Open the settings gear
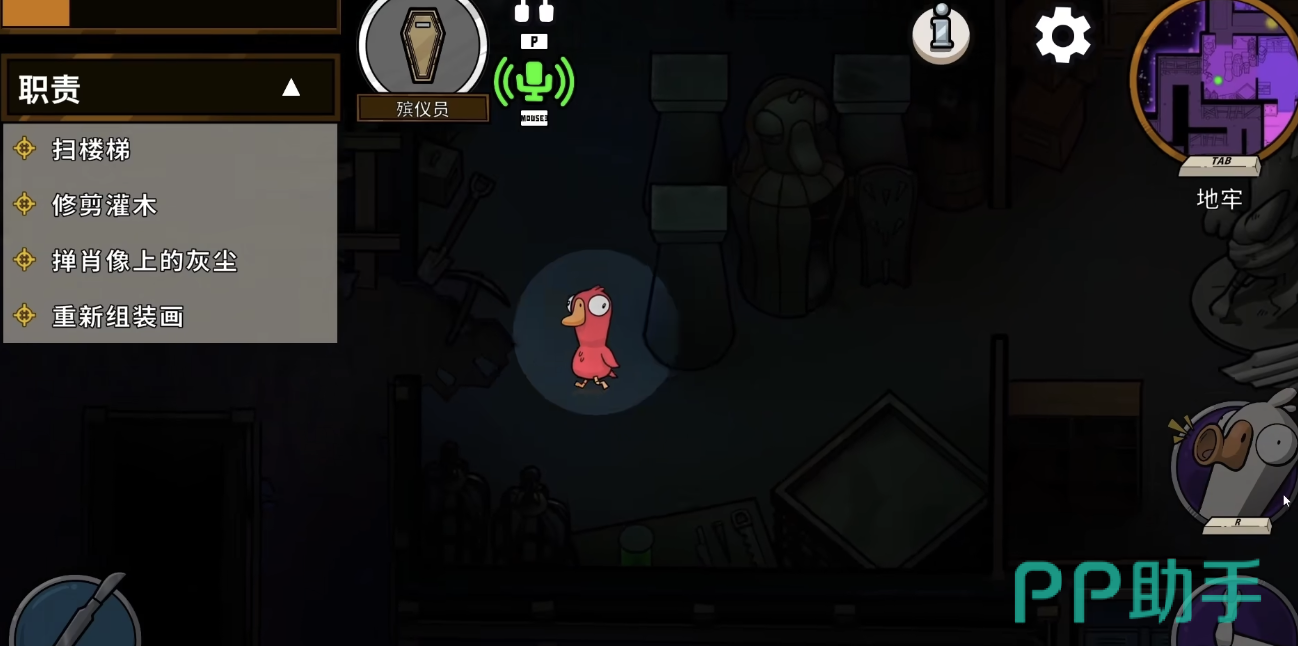This screenshot has height=646, width=1298. click(x=1062, y=36)
